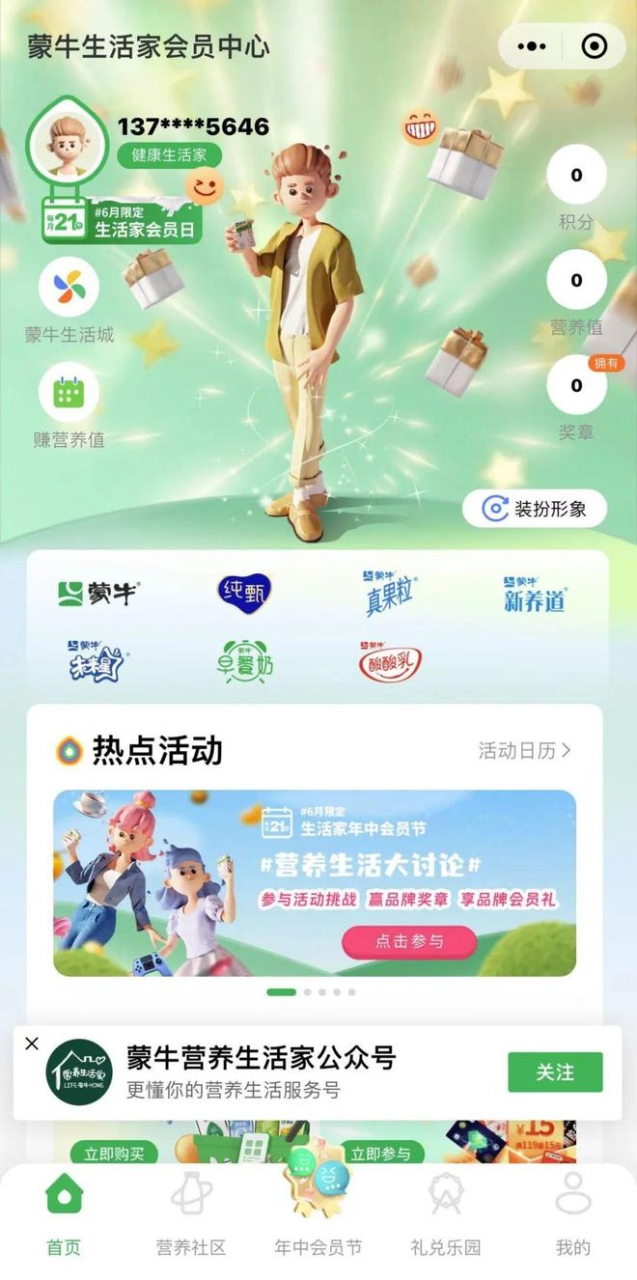Viewport: 637px width, 1280px height.
Task: Follow 蒙牛营养生活家公众号 with 关注
Action: (x=554, y=1072)
